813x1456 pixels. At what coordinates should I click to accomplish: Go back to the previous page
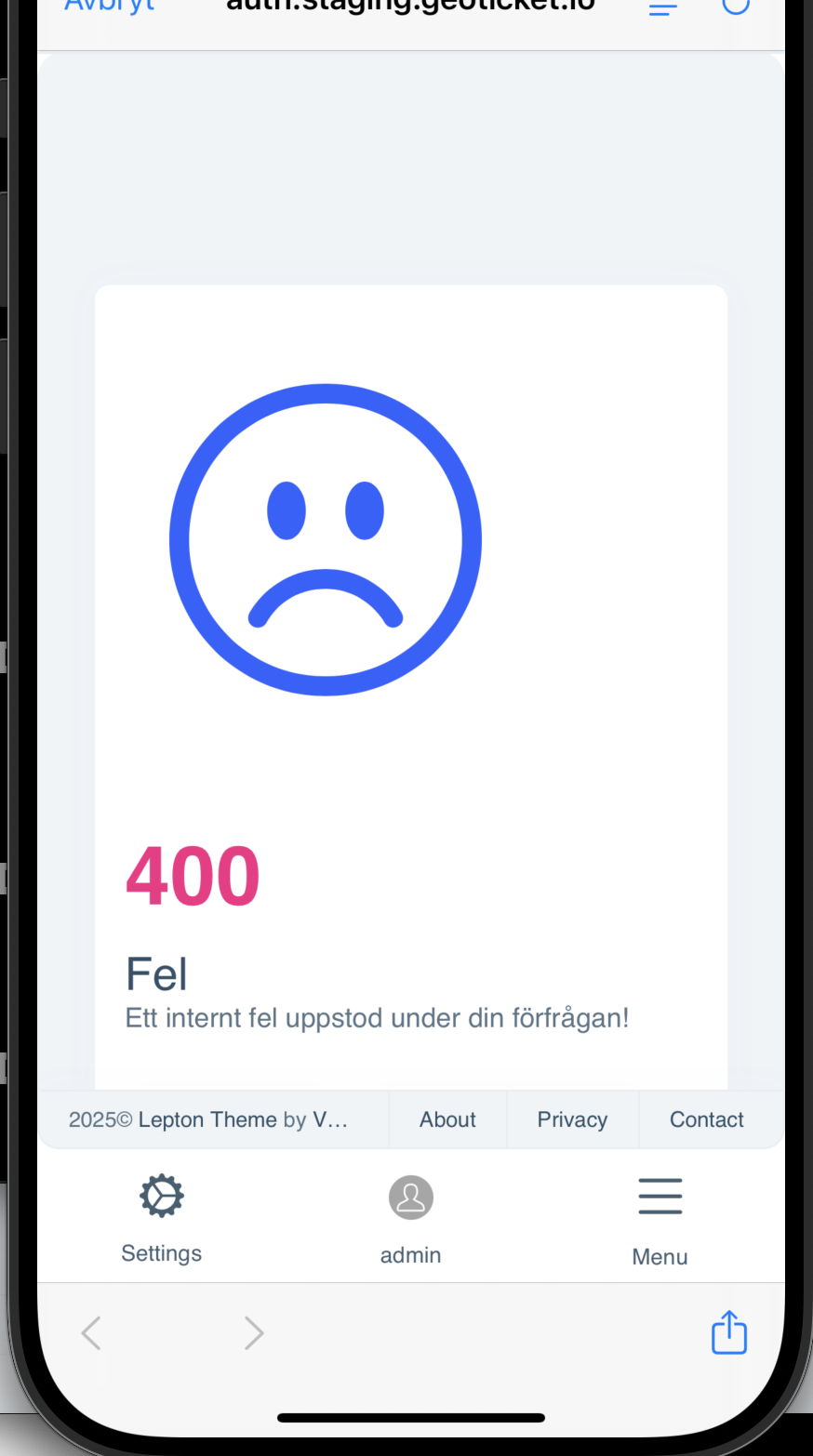point(91,1332)
